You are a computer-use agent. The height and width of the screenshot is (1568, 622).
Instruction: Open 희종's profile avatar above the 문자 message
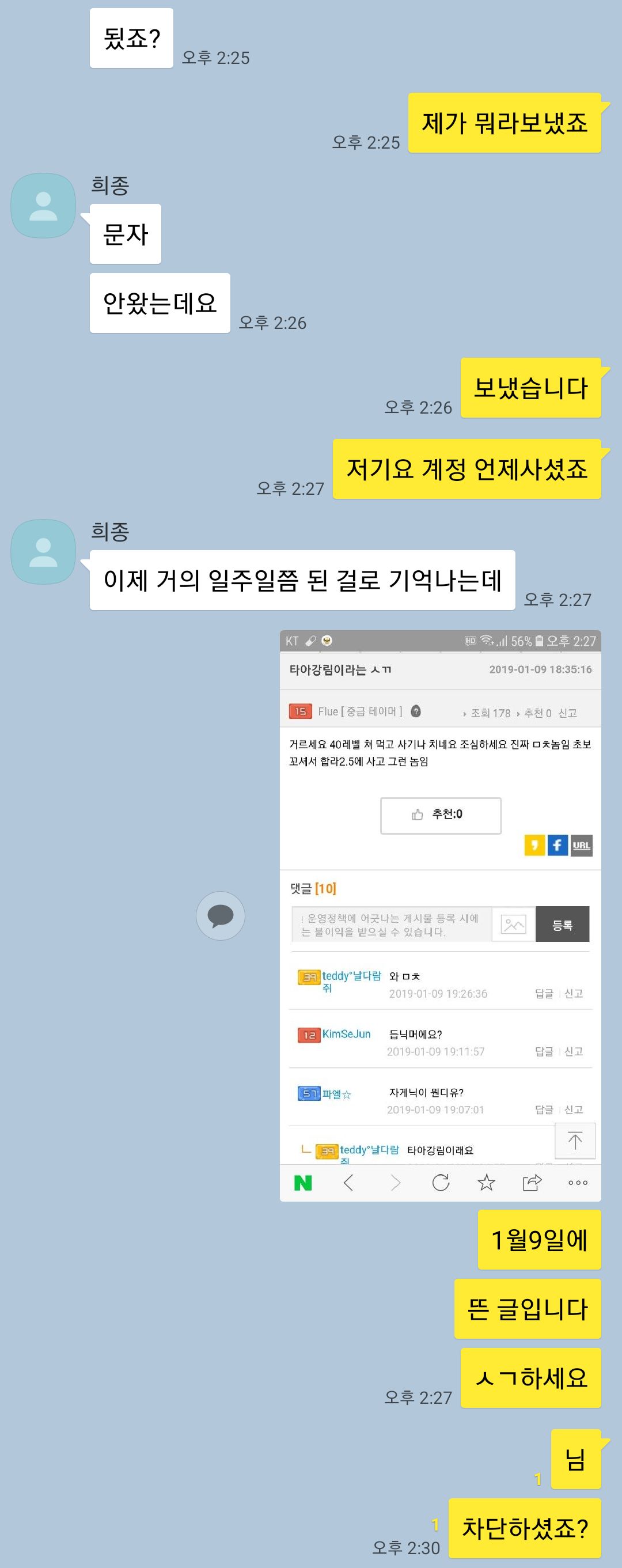[43, 206]
